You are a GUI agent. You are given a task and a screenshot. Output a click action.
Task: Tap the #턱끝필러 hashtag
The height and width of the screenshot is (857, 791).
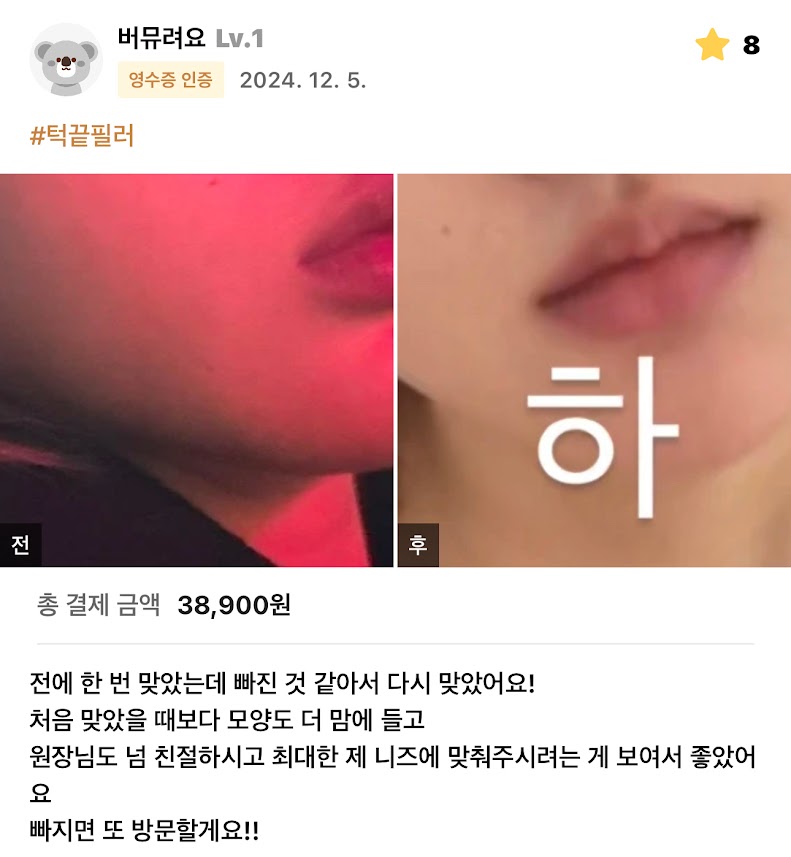coord(82,136)
